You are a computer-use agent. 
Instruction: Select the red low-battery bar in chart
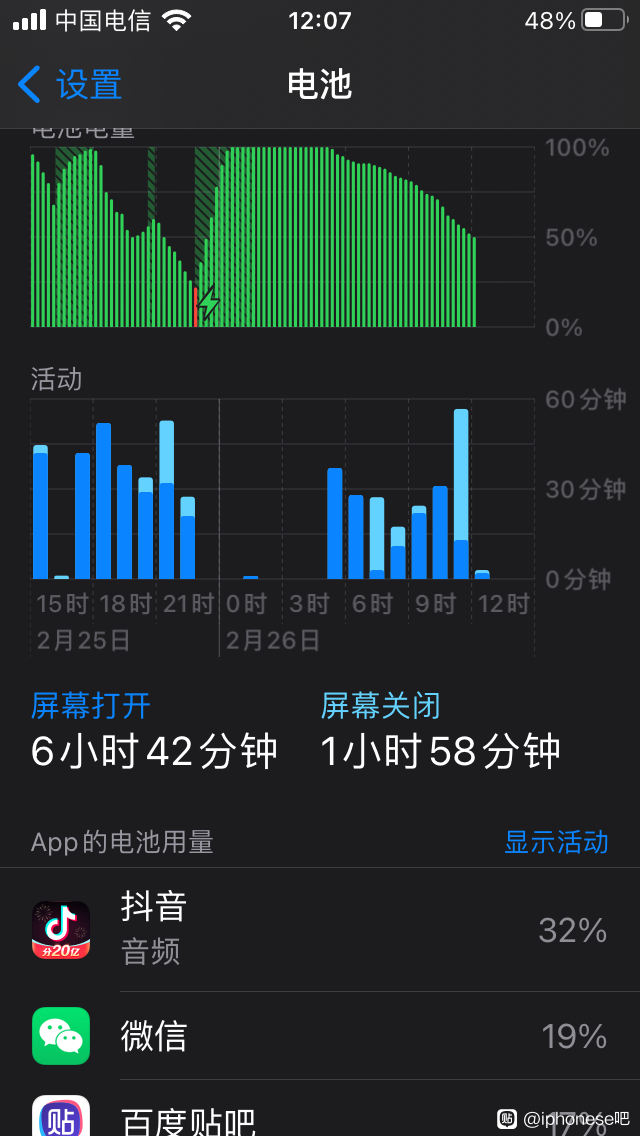coord(196,306)
